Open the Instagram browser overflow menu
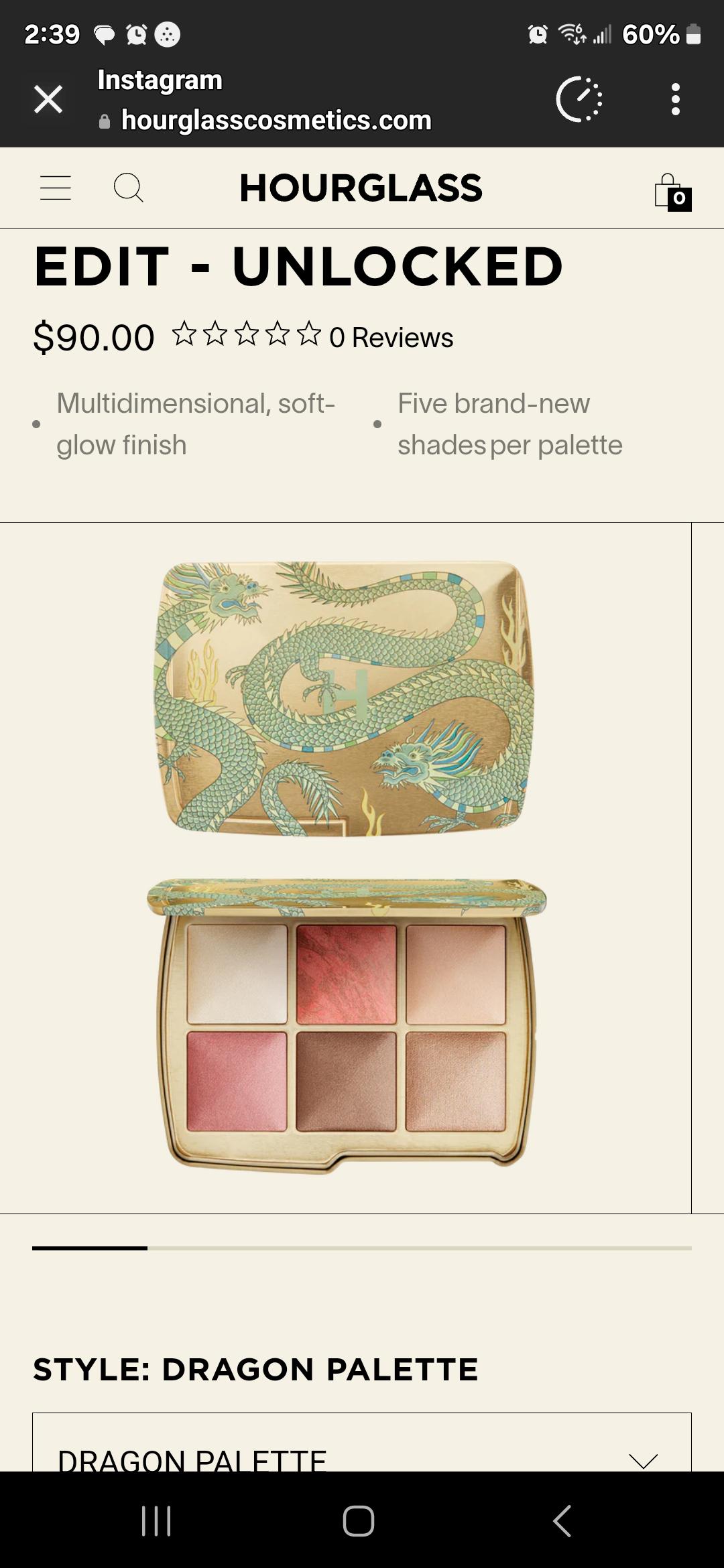Viewport: 724px width, 1568px height. click(x=676, y=99)
